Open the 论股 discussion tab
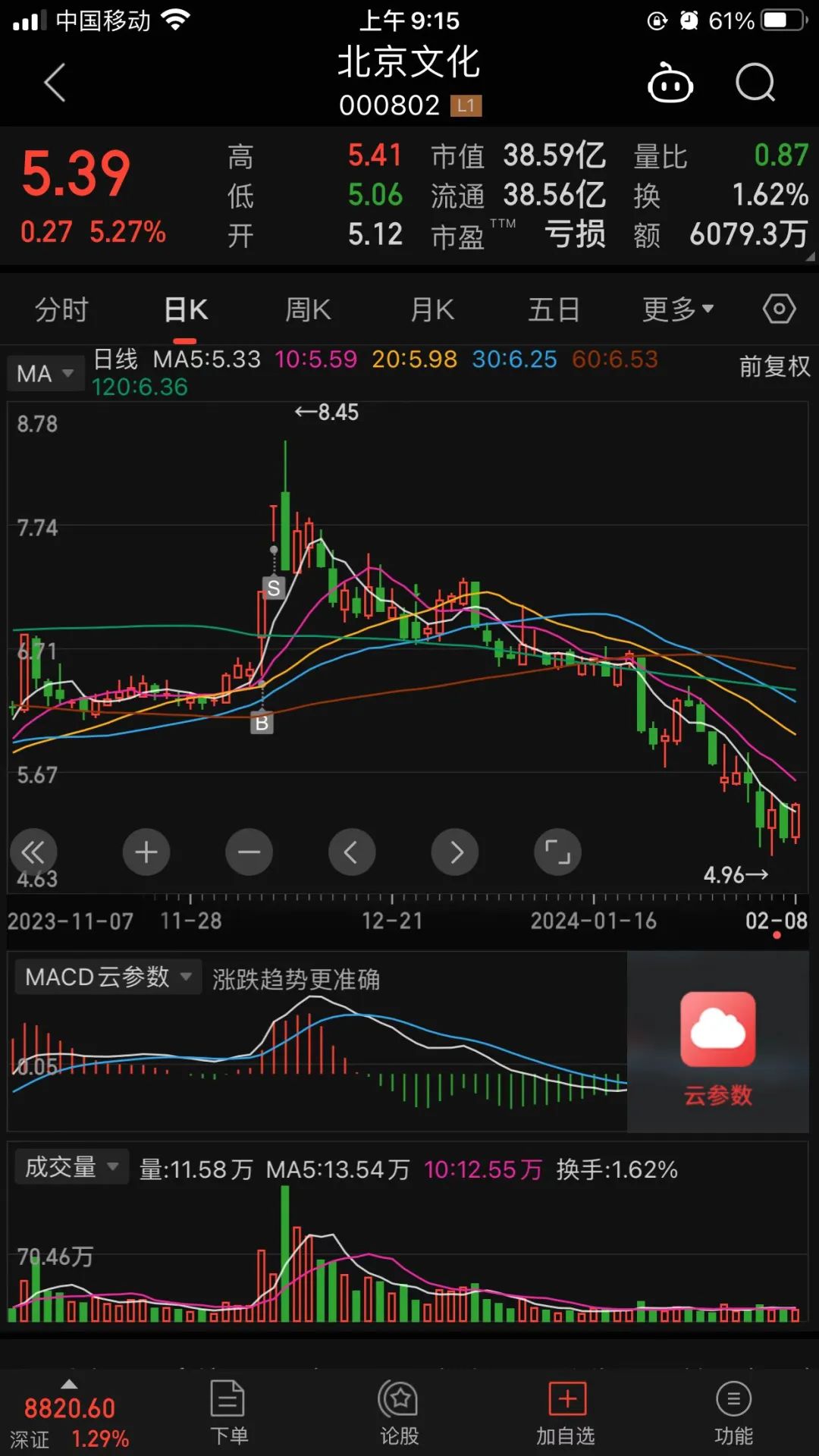The height and width of the screenshot is (1456, 819). (x=399, y=1414)
